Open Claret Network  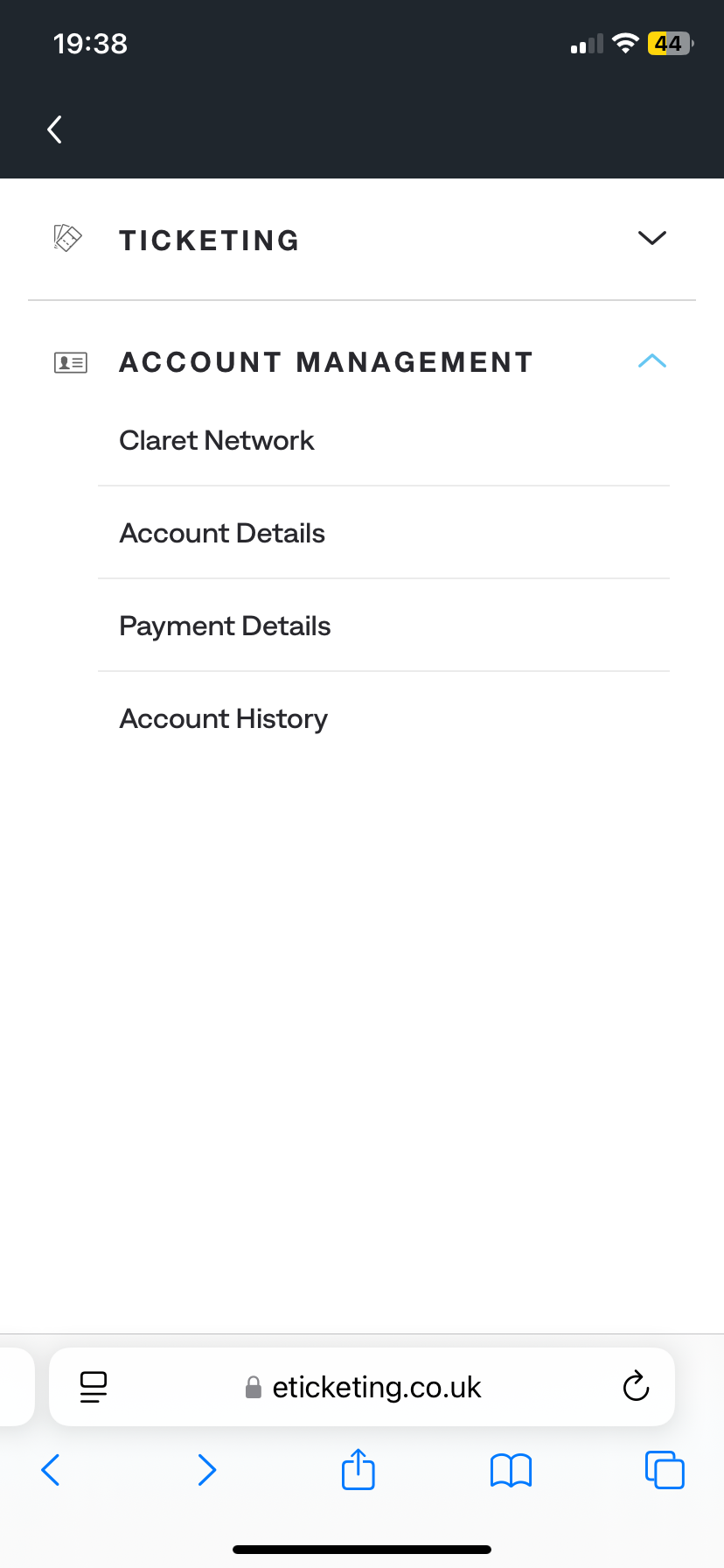tap(217, 440)
